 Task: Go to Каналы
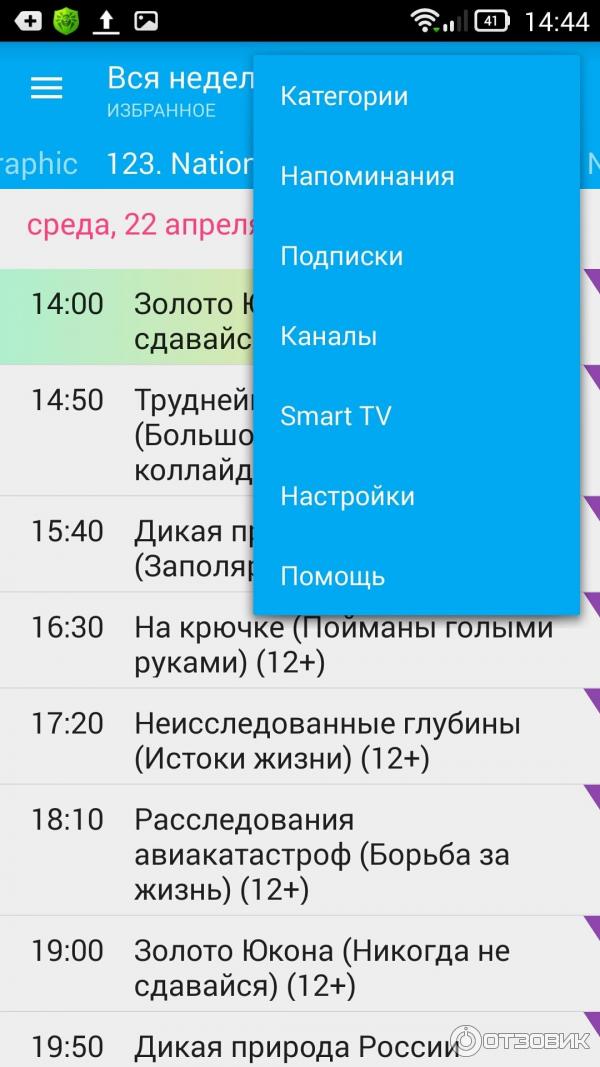point(329,336)
